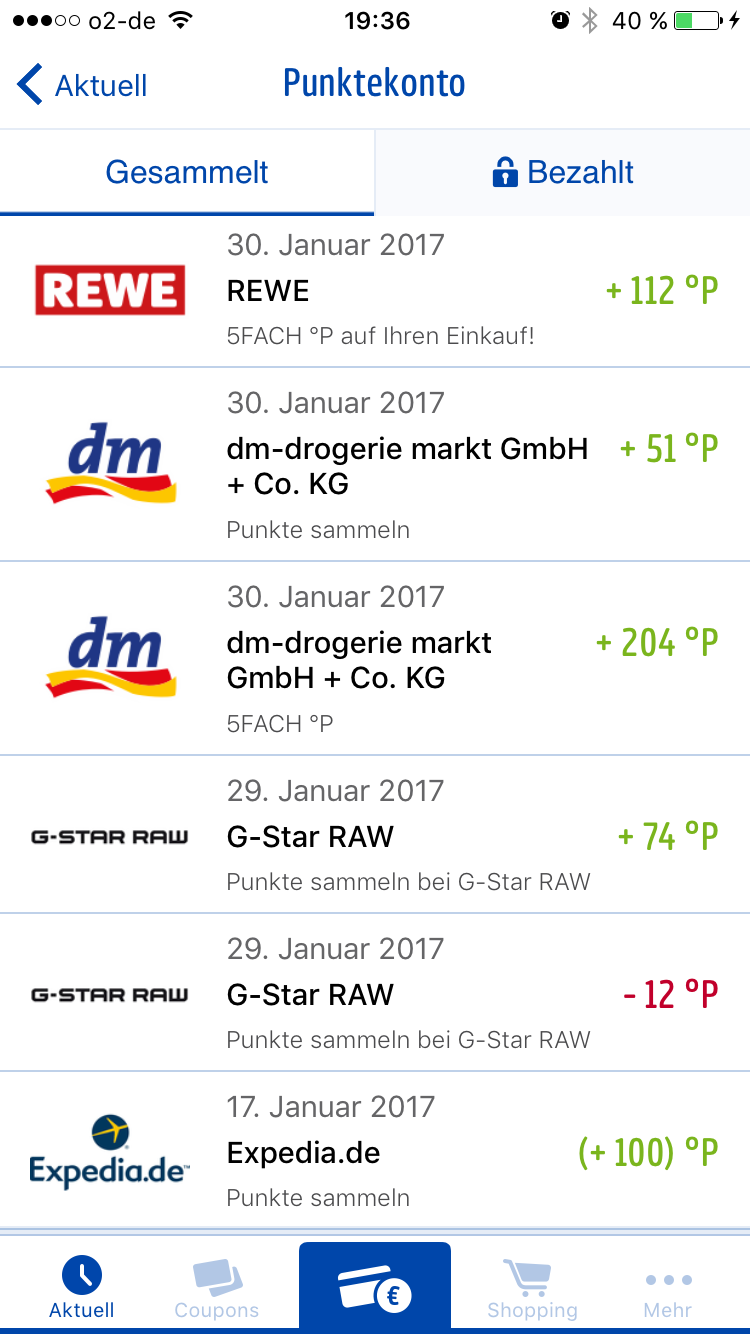750x1334 pixels.
Task: Open the G-Star RAW +74 points entry
Action: click(x=375, y=835)
